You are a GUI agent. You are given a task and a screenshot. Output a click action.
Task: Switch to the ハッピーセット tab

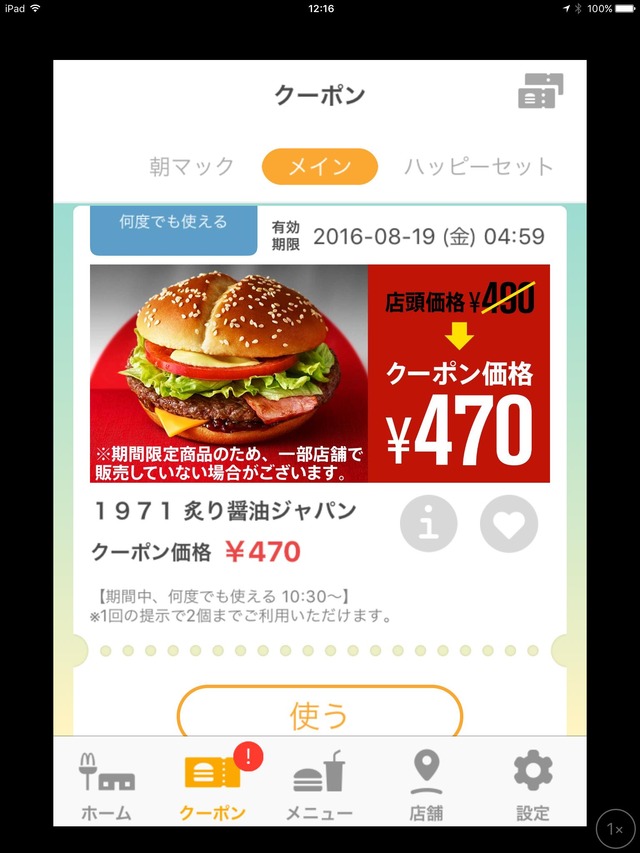point(478,167)
